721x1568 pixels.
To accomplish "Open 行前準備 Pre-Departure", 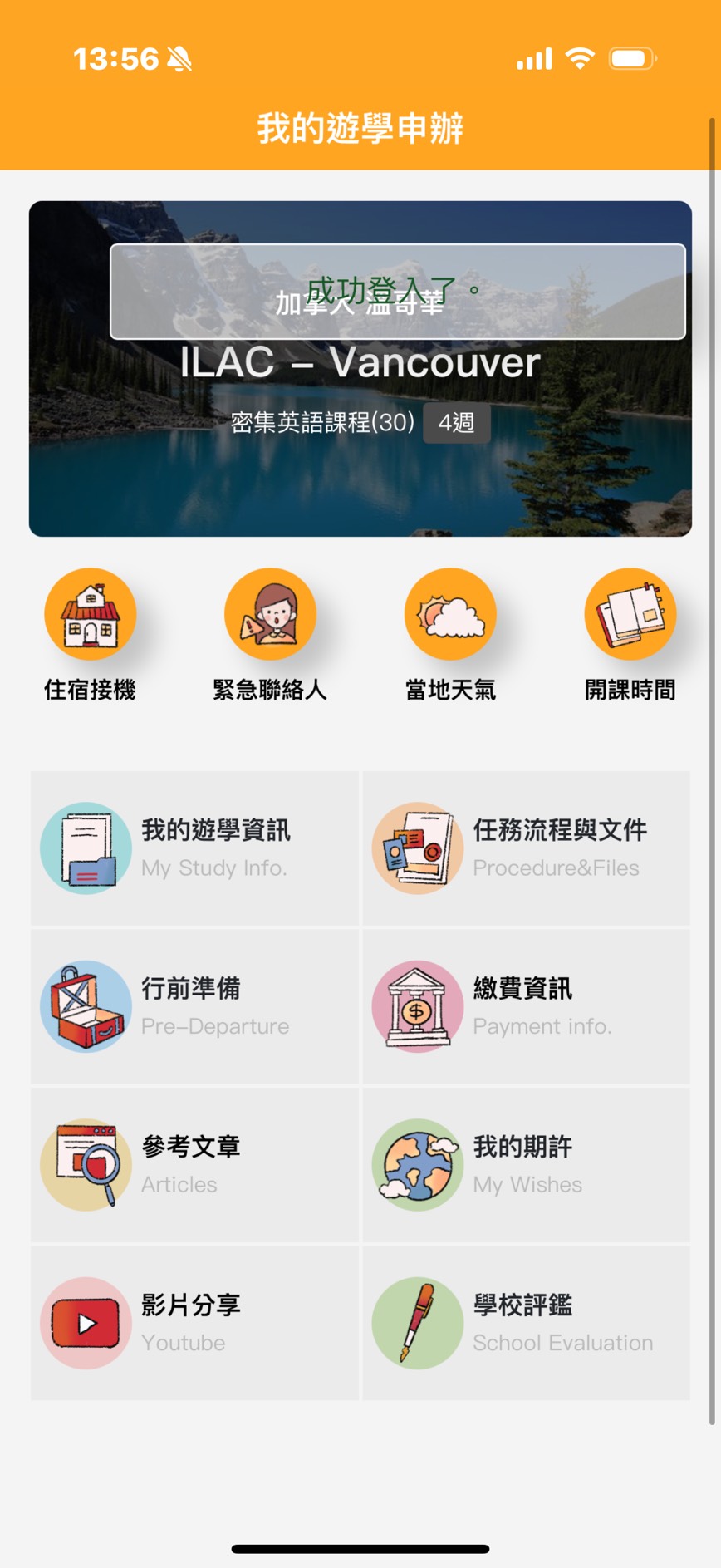I will click(194, 1006).
